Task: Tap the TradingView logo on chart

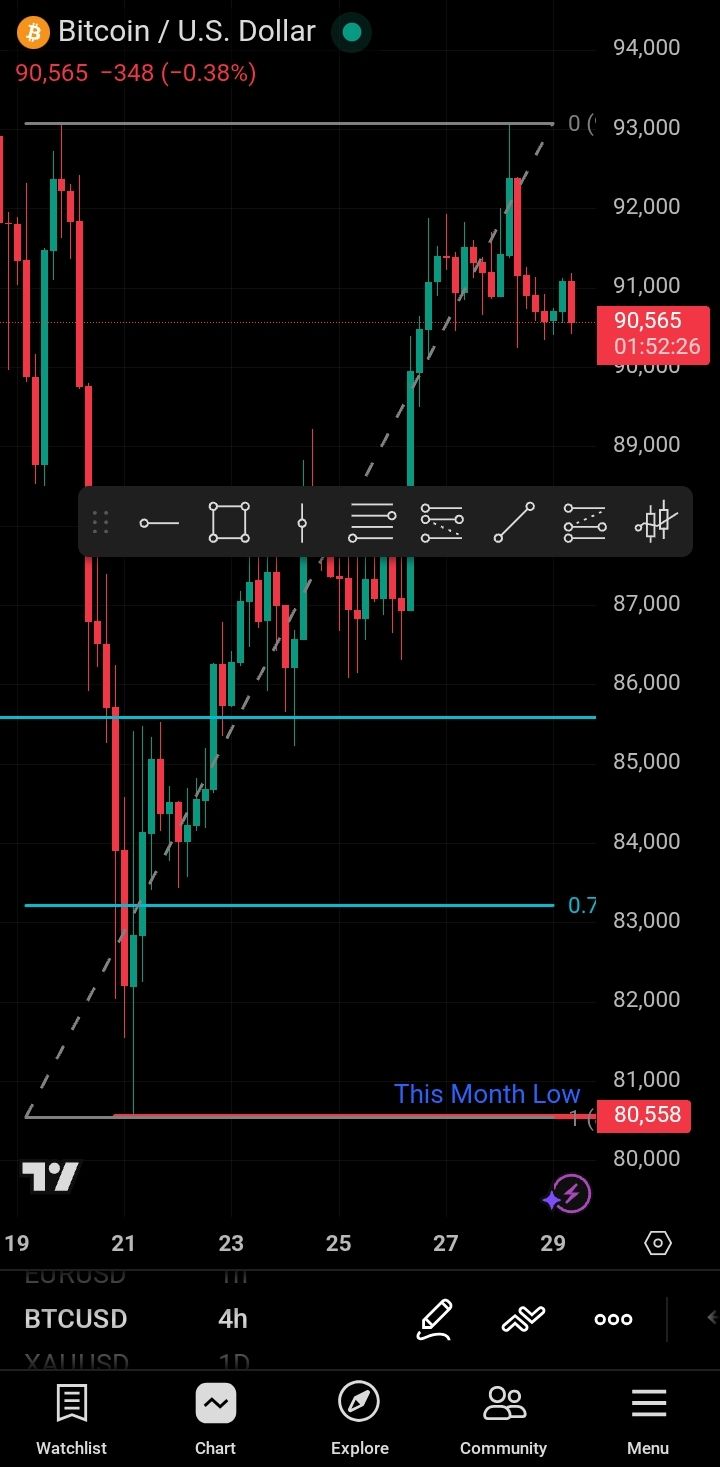Action: click(50, 1177)
